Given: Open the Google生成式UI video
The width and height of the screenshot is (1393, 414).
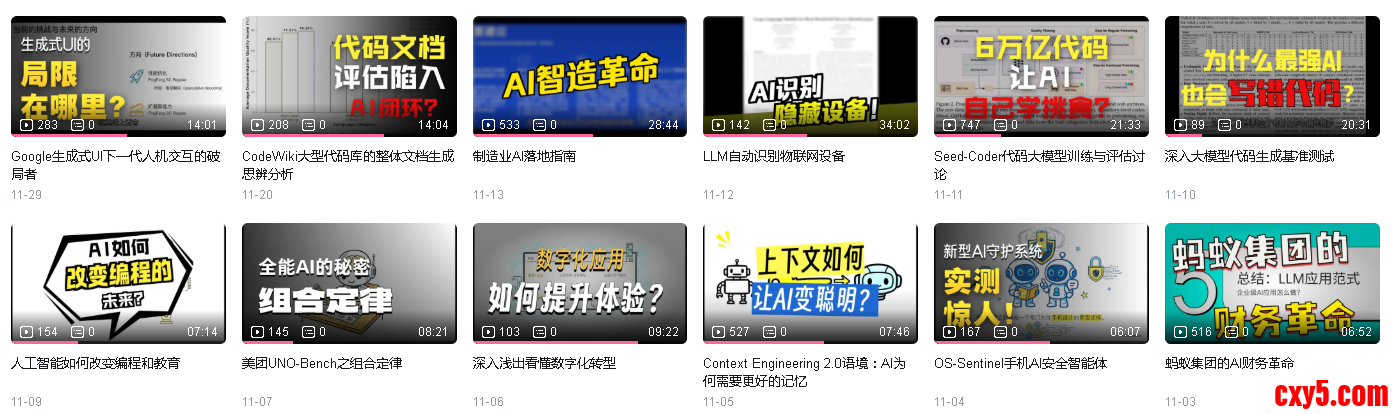Looking at the screenshot, I should click(118, 75).
